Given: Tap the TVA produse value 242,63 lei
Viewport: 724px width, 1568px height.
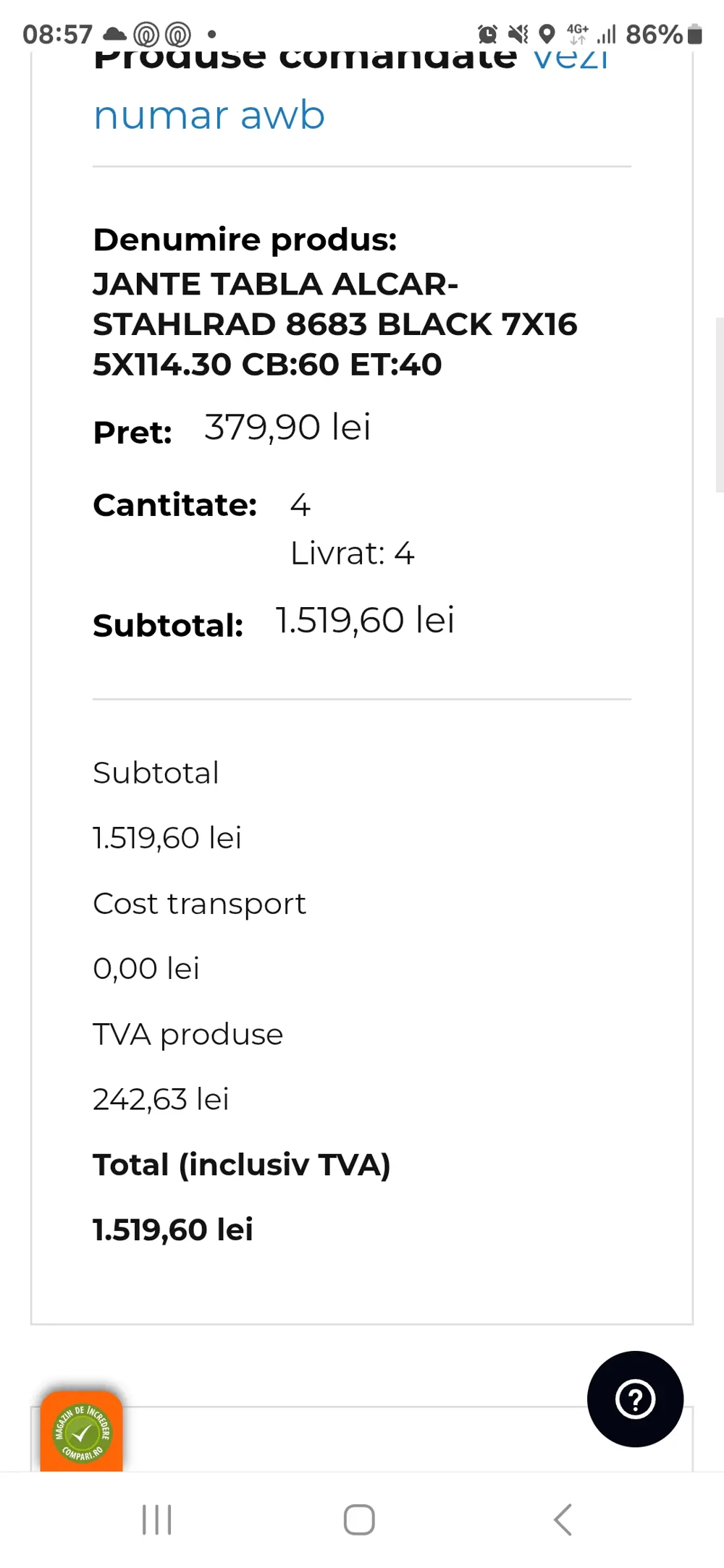Looking at the screenshot, I should click(x=161, y=1098).
